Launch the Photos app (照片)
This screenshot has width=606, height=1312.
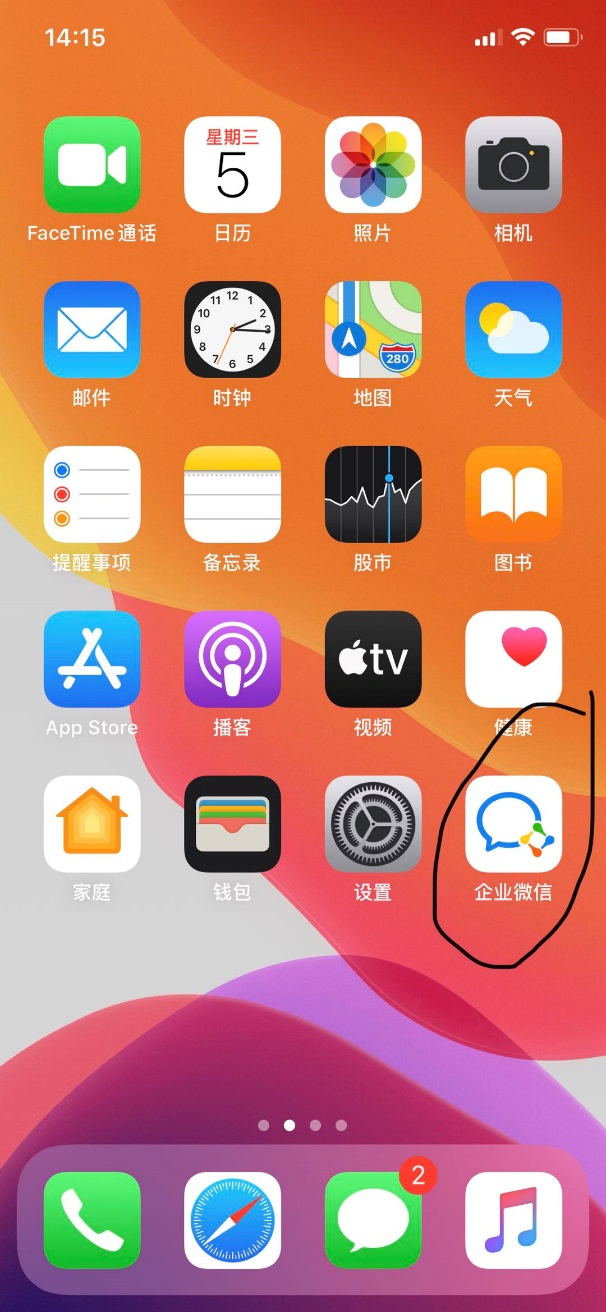click(x=373, y=165)
